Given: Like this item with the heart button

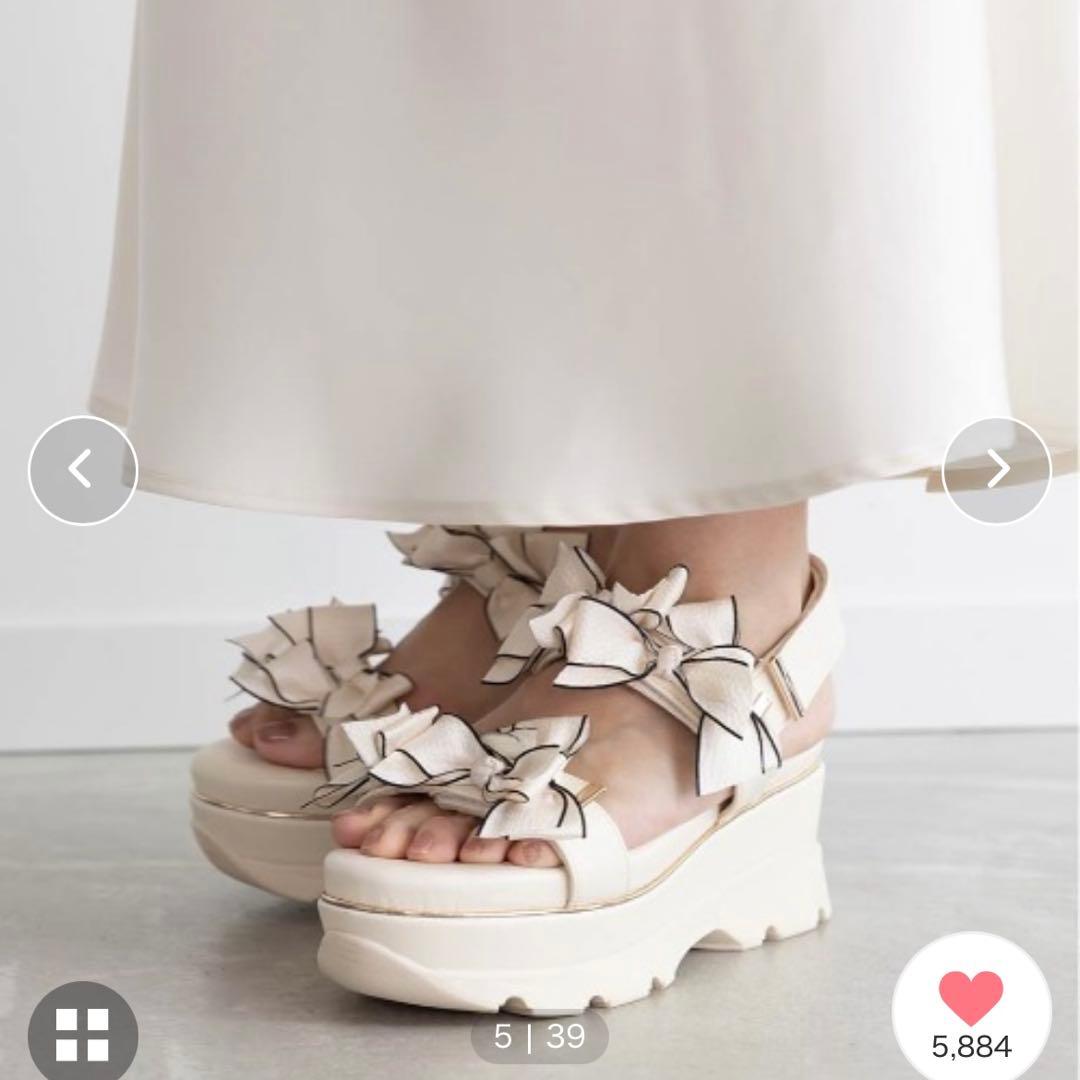Looking at the screenshot, I should [x=971, y=998].
